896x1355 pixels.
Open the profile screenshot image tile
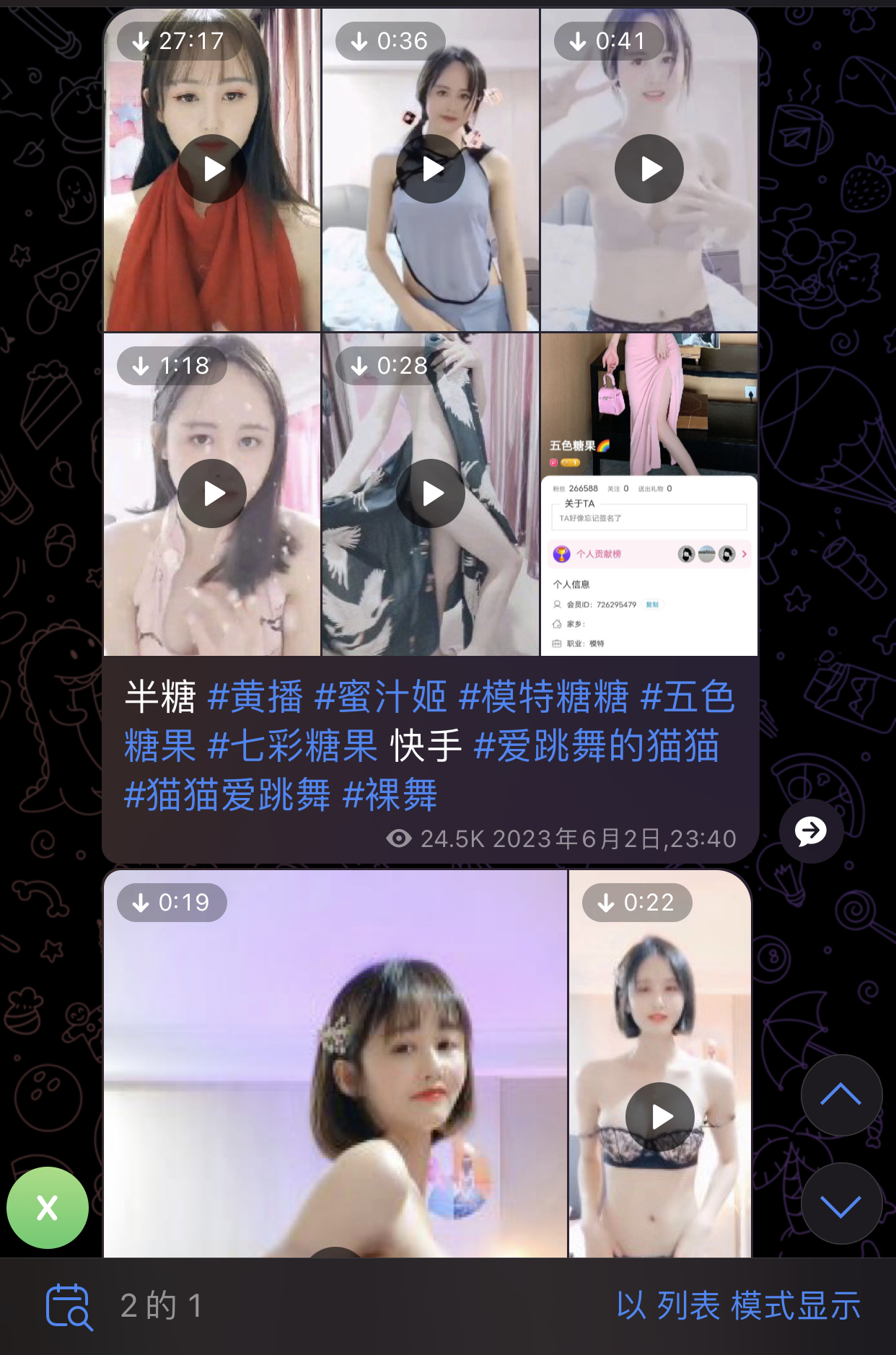[649, 494]
